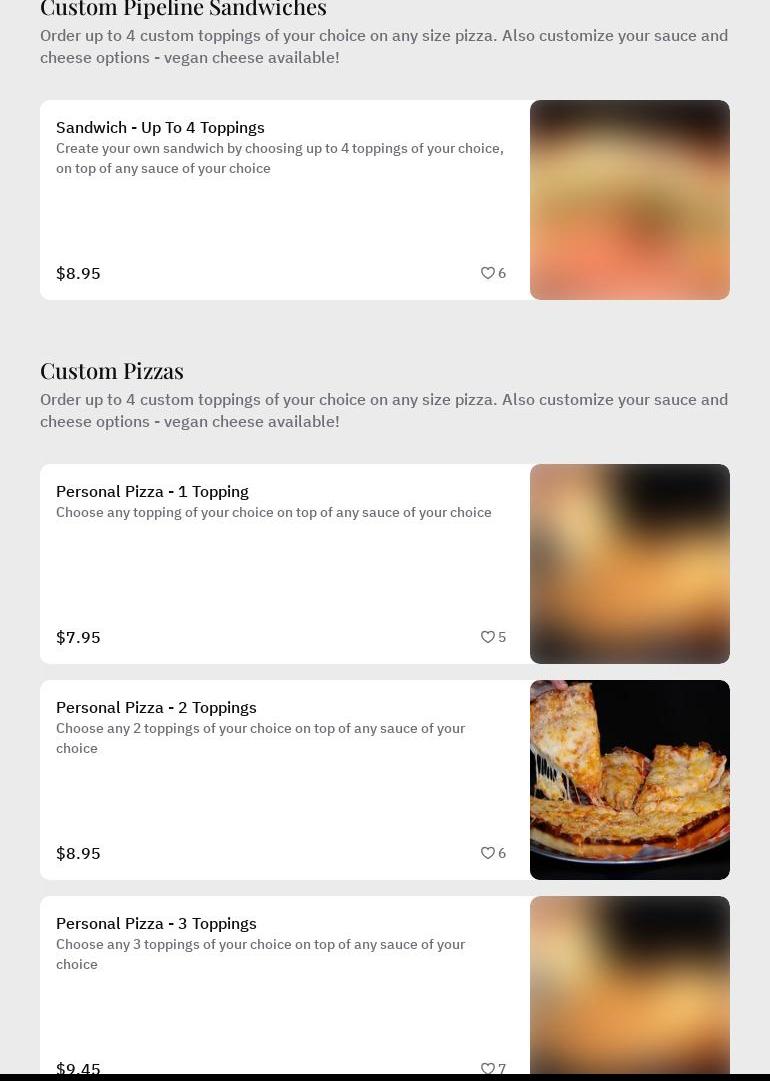The image size is (770, 1081).
Task: Open the Sandwich - Up To 4 Toppings item
Action: (160, 128)
